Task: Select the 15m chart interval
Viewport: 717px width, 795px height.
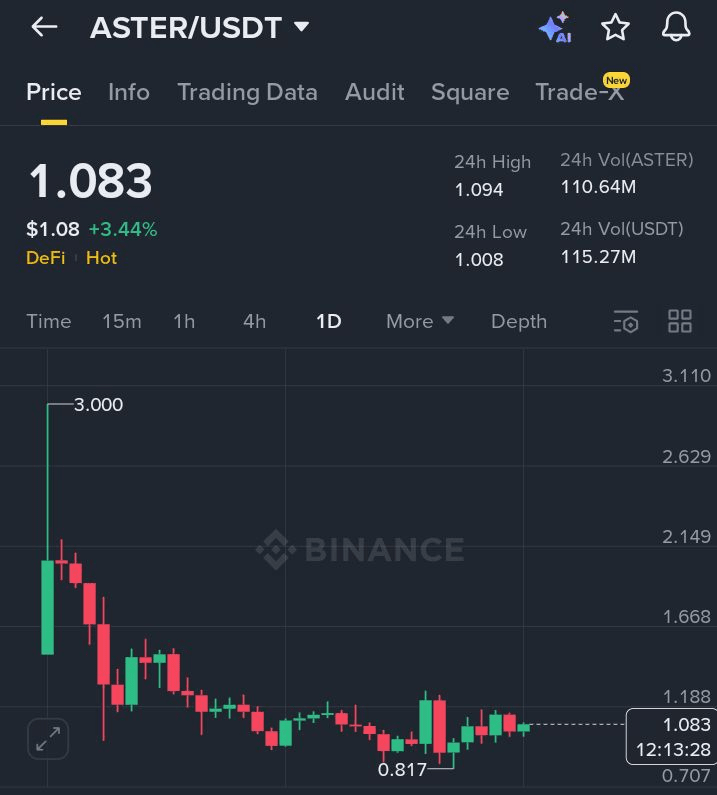Action: [122, 322]
